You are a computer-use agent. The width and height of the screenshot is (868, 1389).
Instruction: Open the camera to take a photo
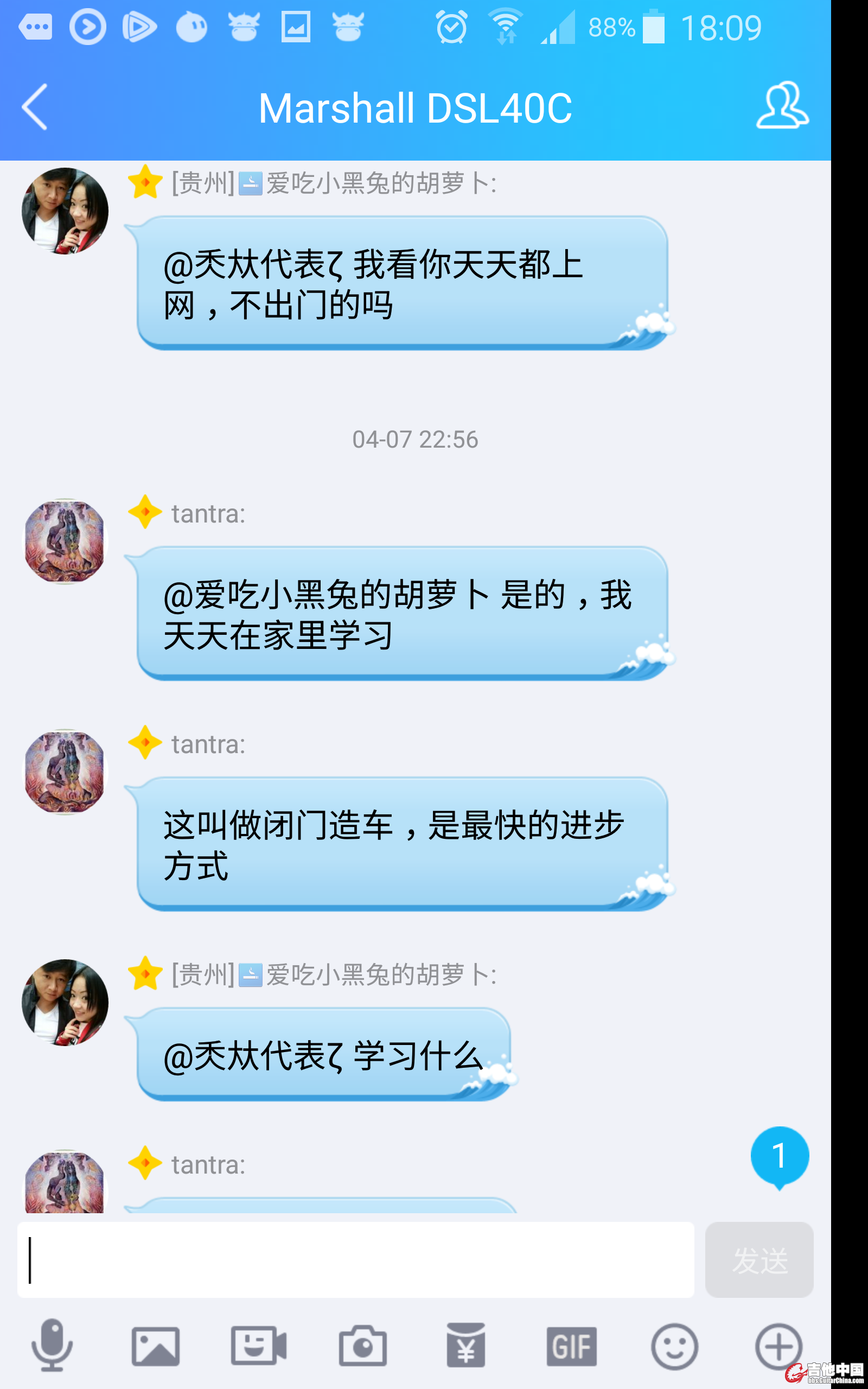click(362, 1346)
